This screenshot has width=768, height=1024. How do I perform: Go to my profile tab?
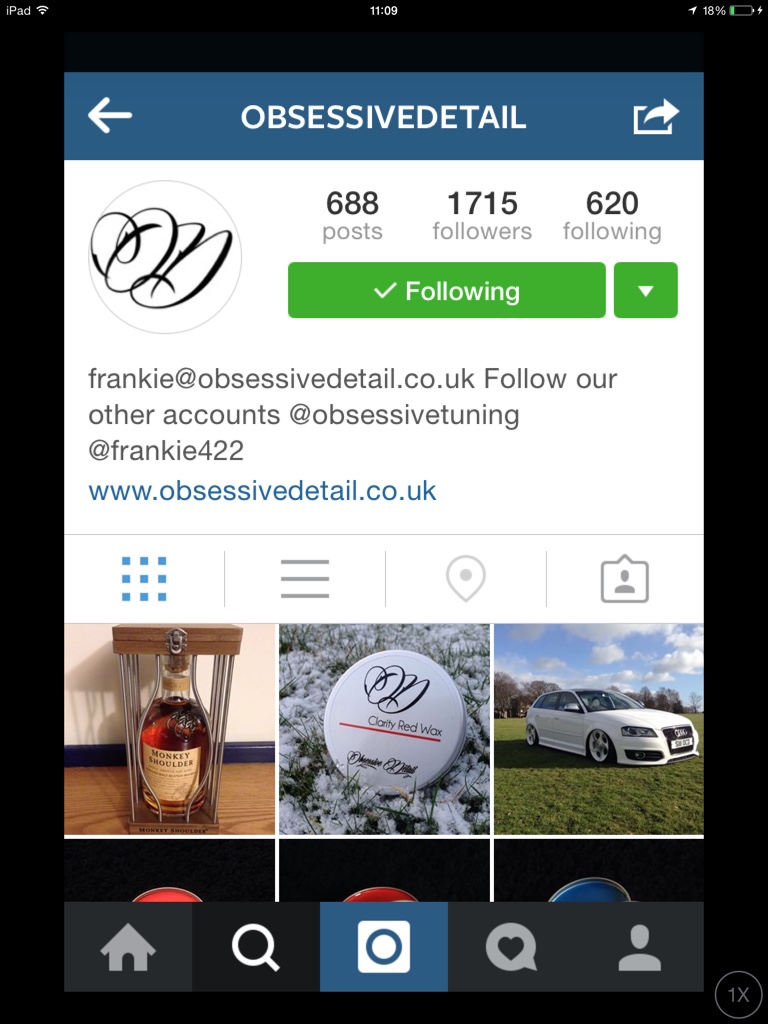click(639, 947)
